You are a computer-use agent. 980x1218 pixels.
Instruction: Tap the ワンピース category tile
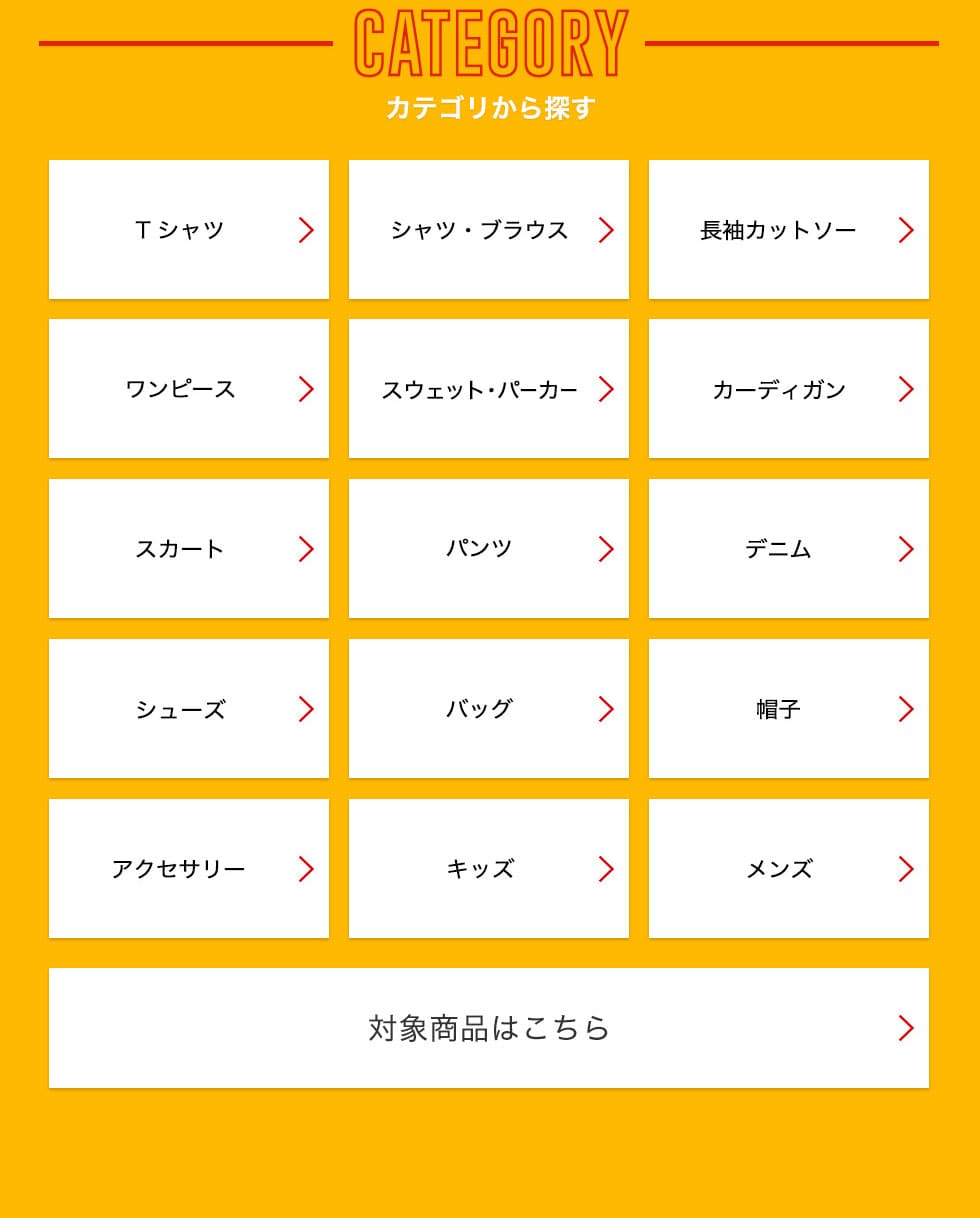(189, 389)
